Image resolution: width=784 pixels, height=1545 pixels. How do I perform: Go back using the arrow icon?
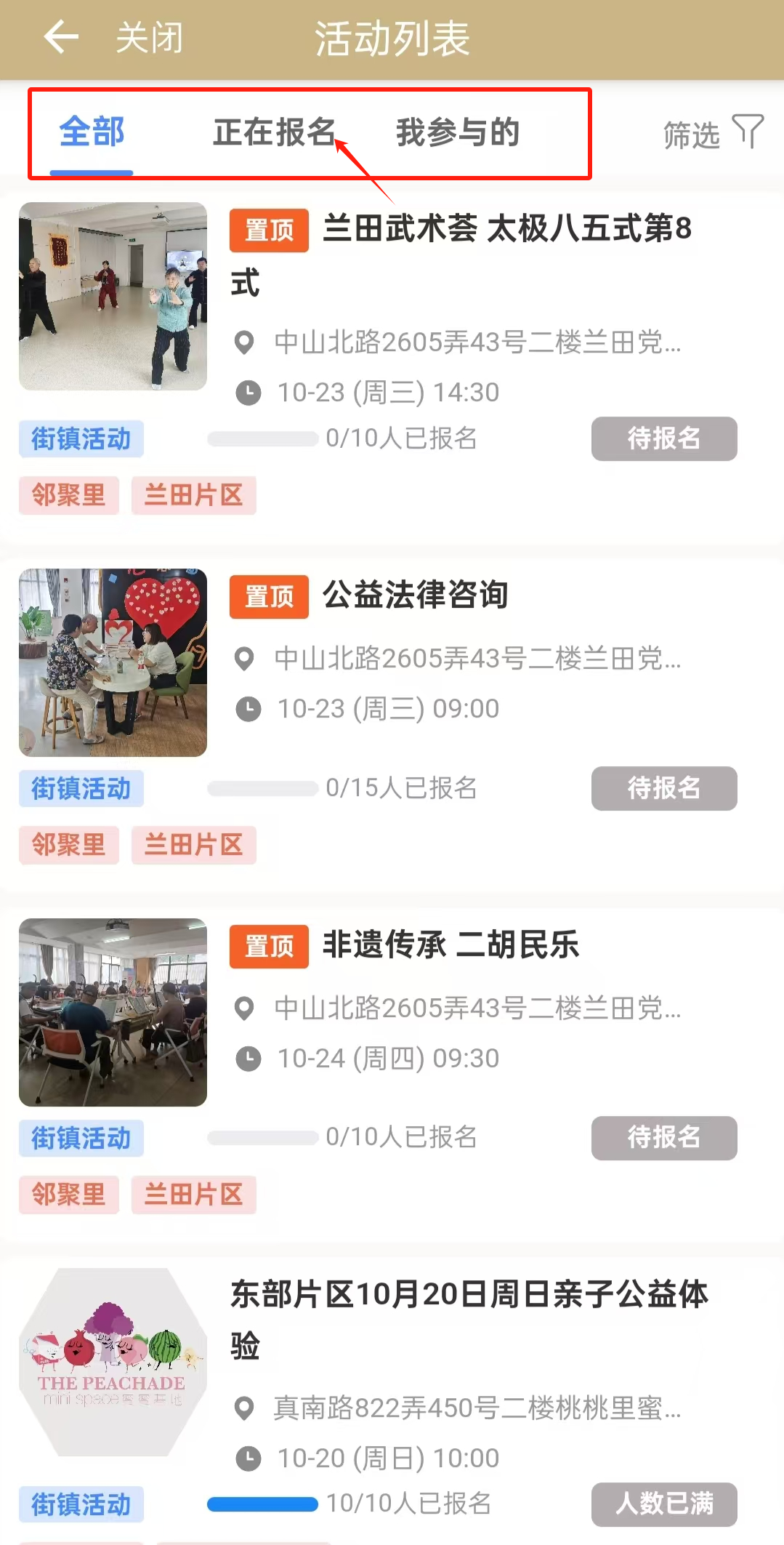(x=61, y=37)
